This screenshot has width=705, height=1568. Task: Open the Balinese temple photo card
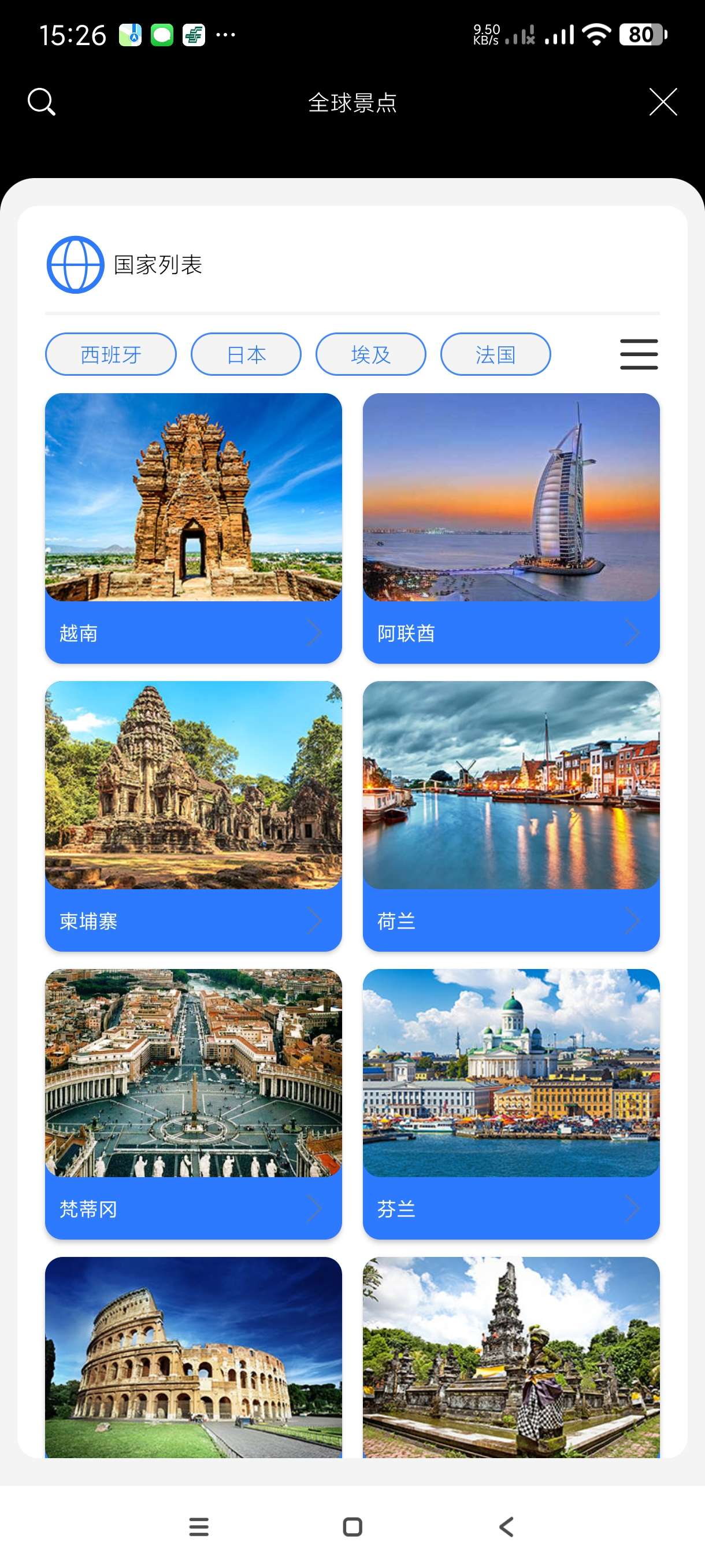[511, 1358]
